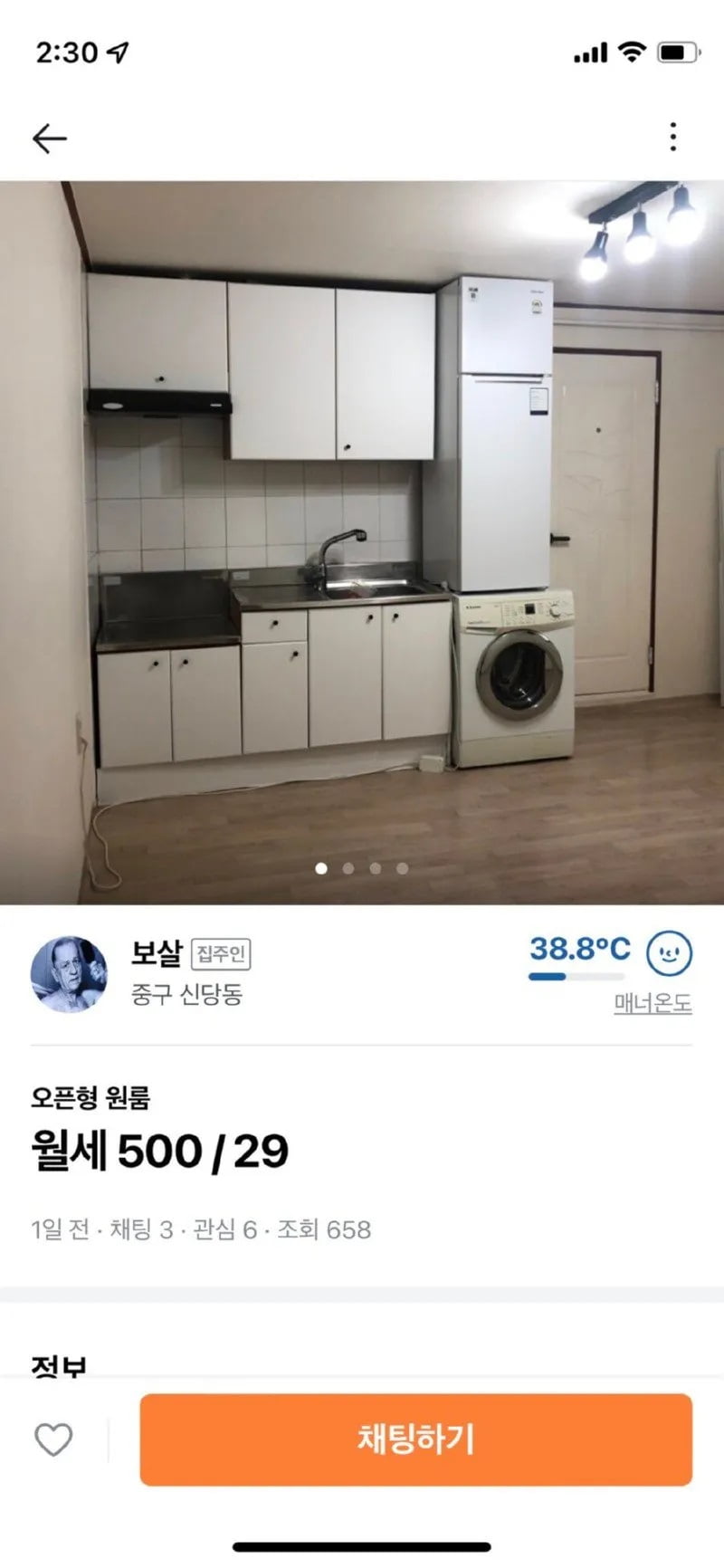
Task: Select the first carousel dot
Action: (x=319, y=868)
